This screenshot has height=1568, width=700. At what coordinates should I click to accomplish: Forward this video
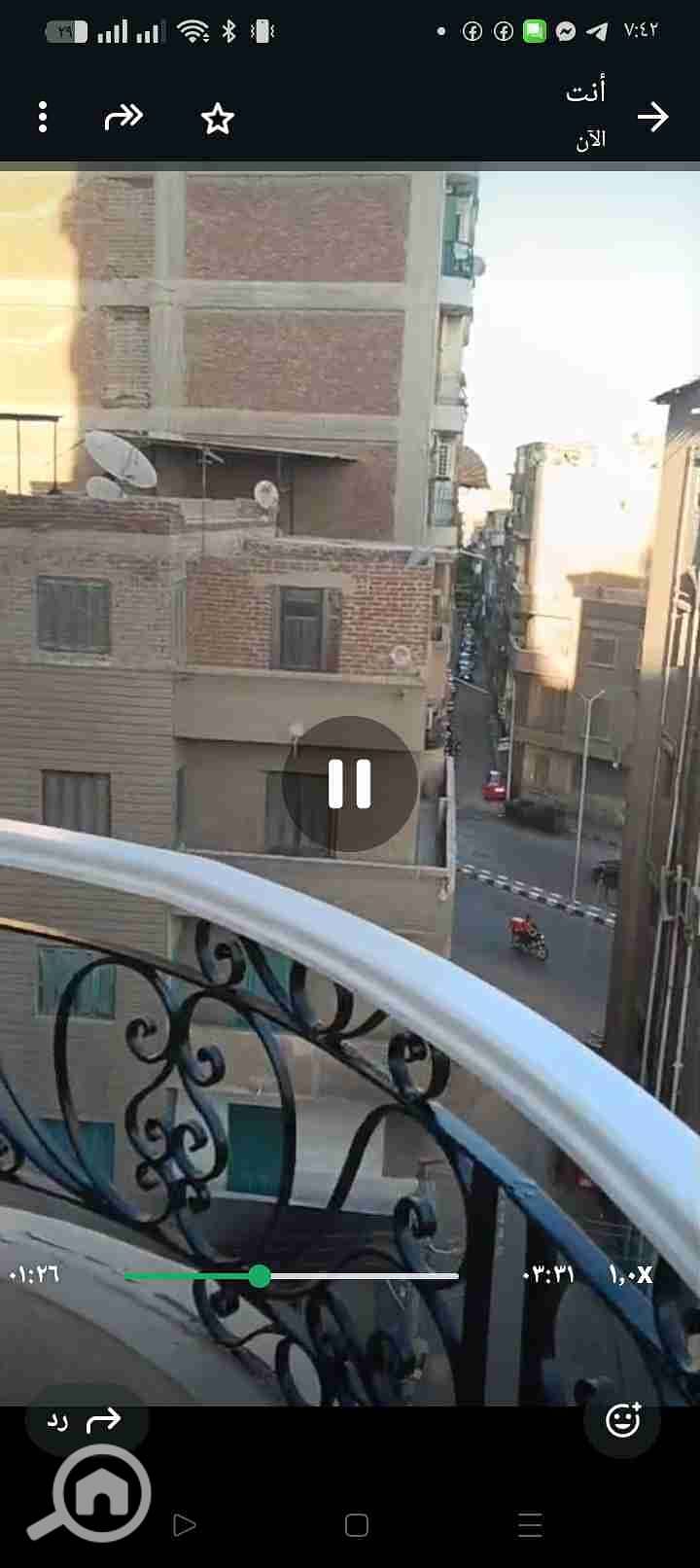[x=123, y=118]
